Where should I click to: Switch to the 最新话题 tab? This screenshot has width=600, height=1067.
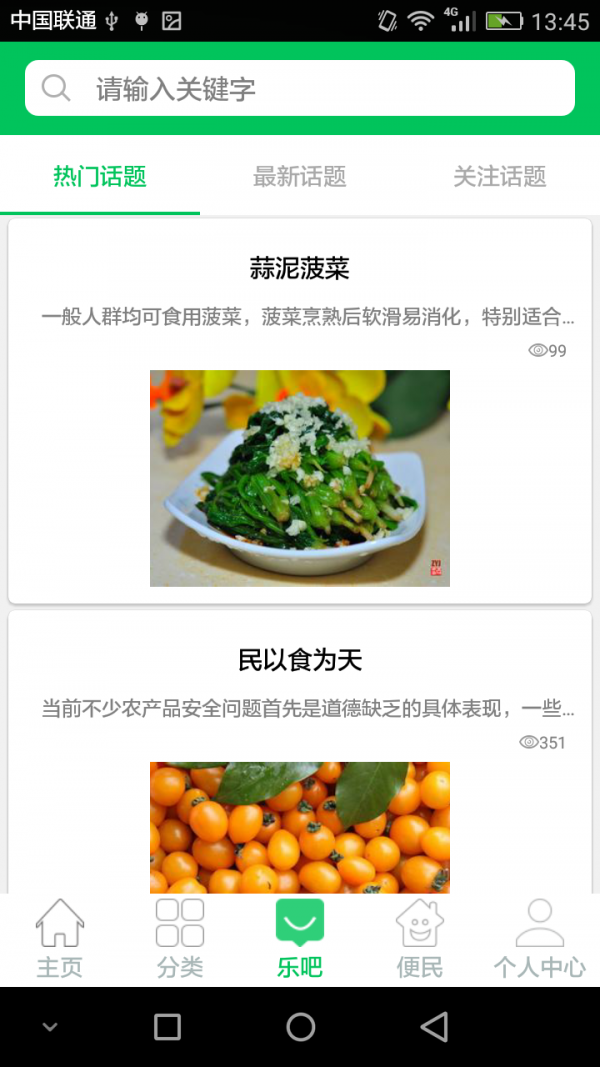point(300,177)
